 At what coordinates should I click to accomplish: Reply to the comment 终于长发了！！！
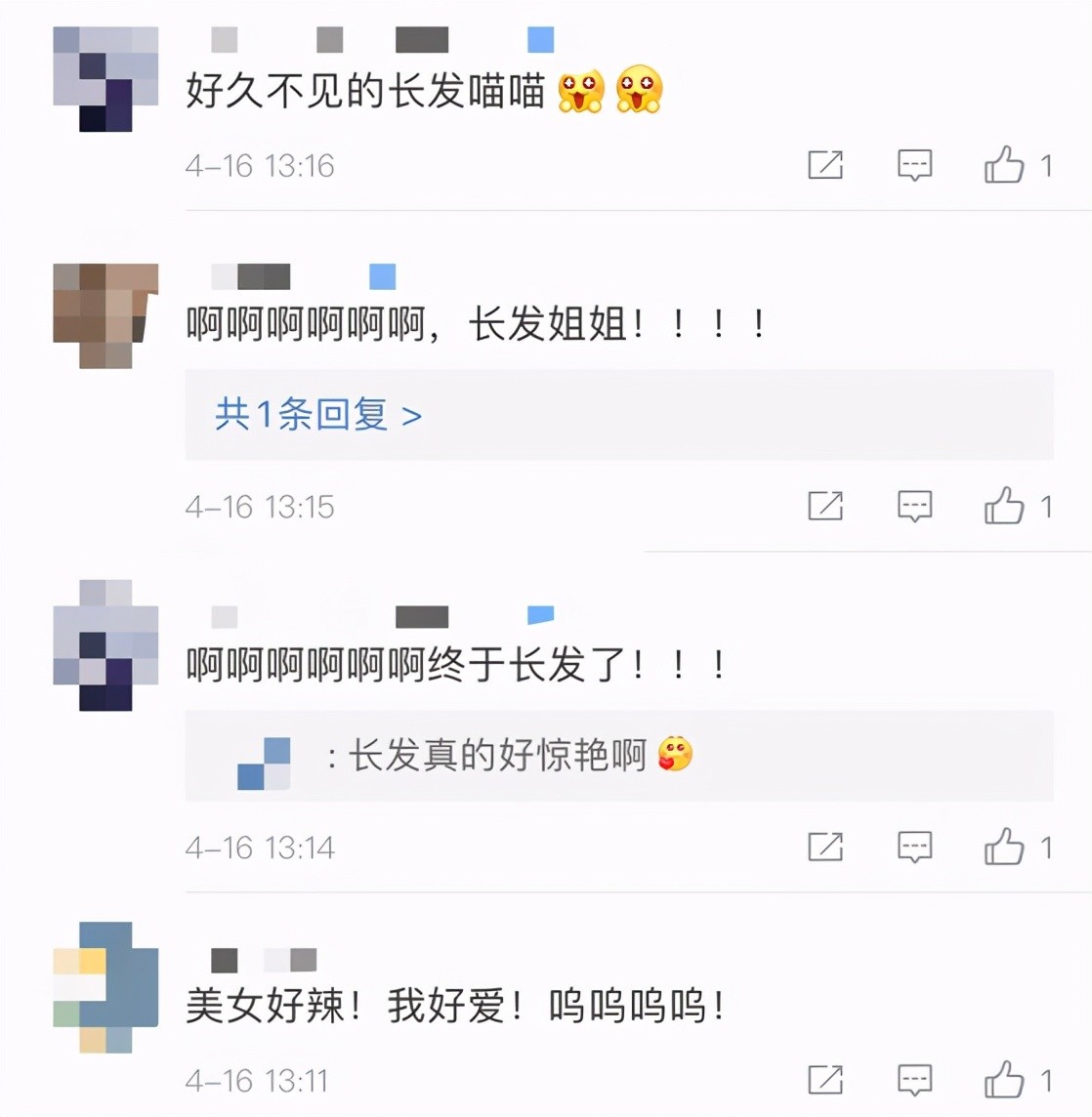tap(914, 847)
